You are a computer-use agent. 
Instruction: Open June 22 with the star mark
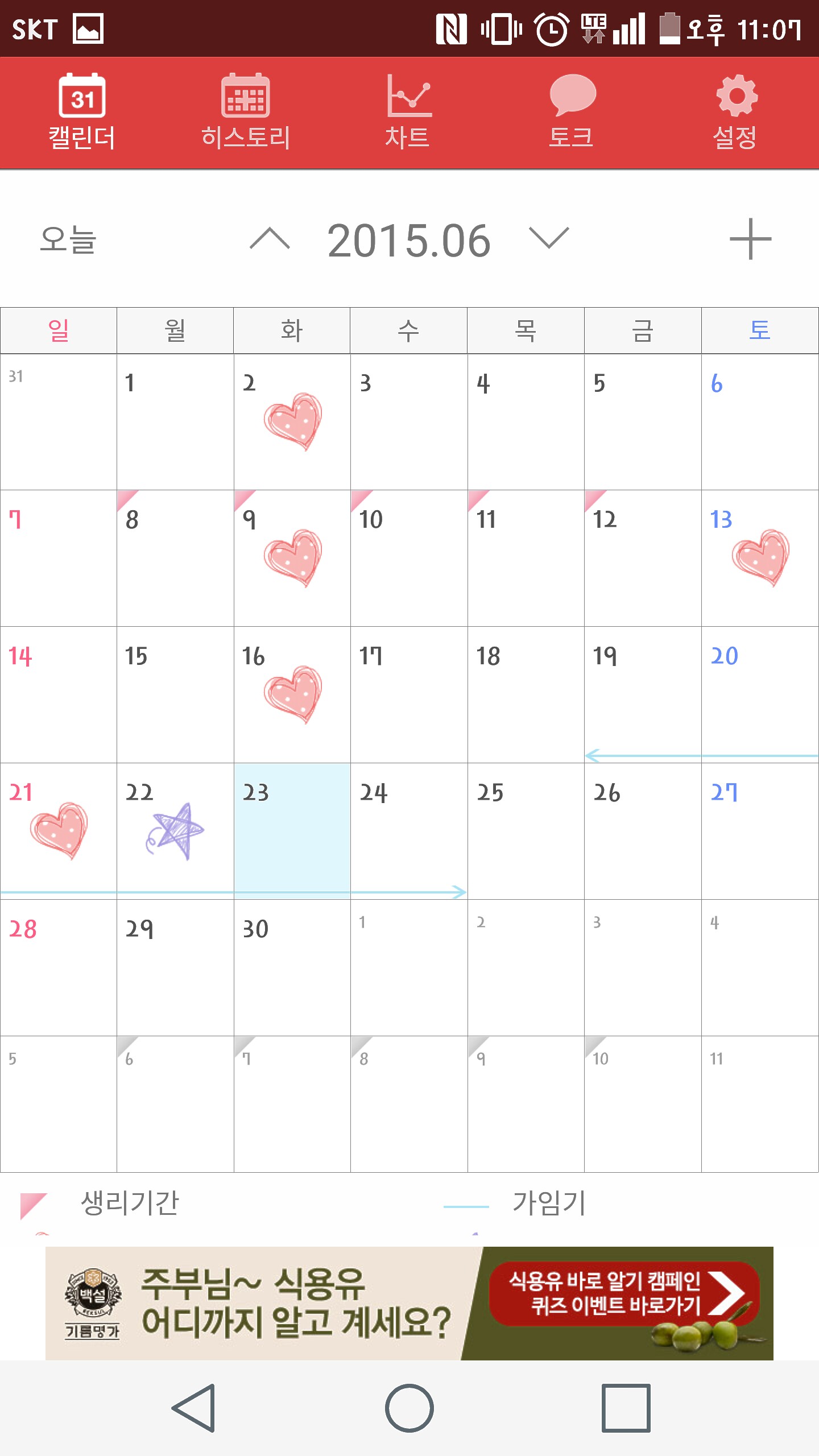[x=175, y=830]
